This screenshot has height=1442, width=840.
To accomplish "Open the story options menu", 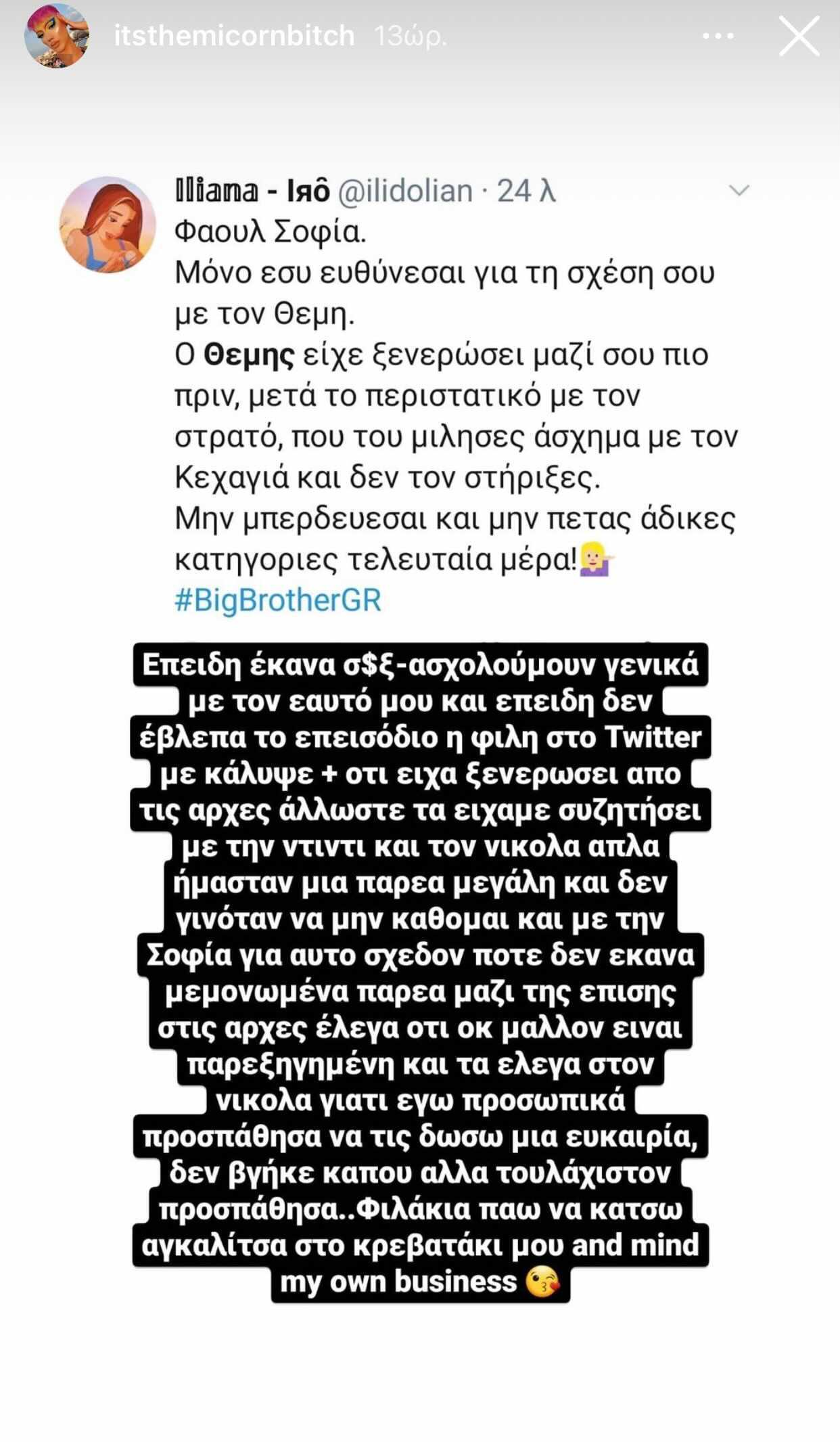I will (x=718, y=37).
